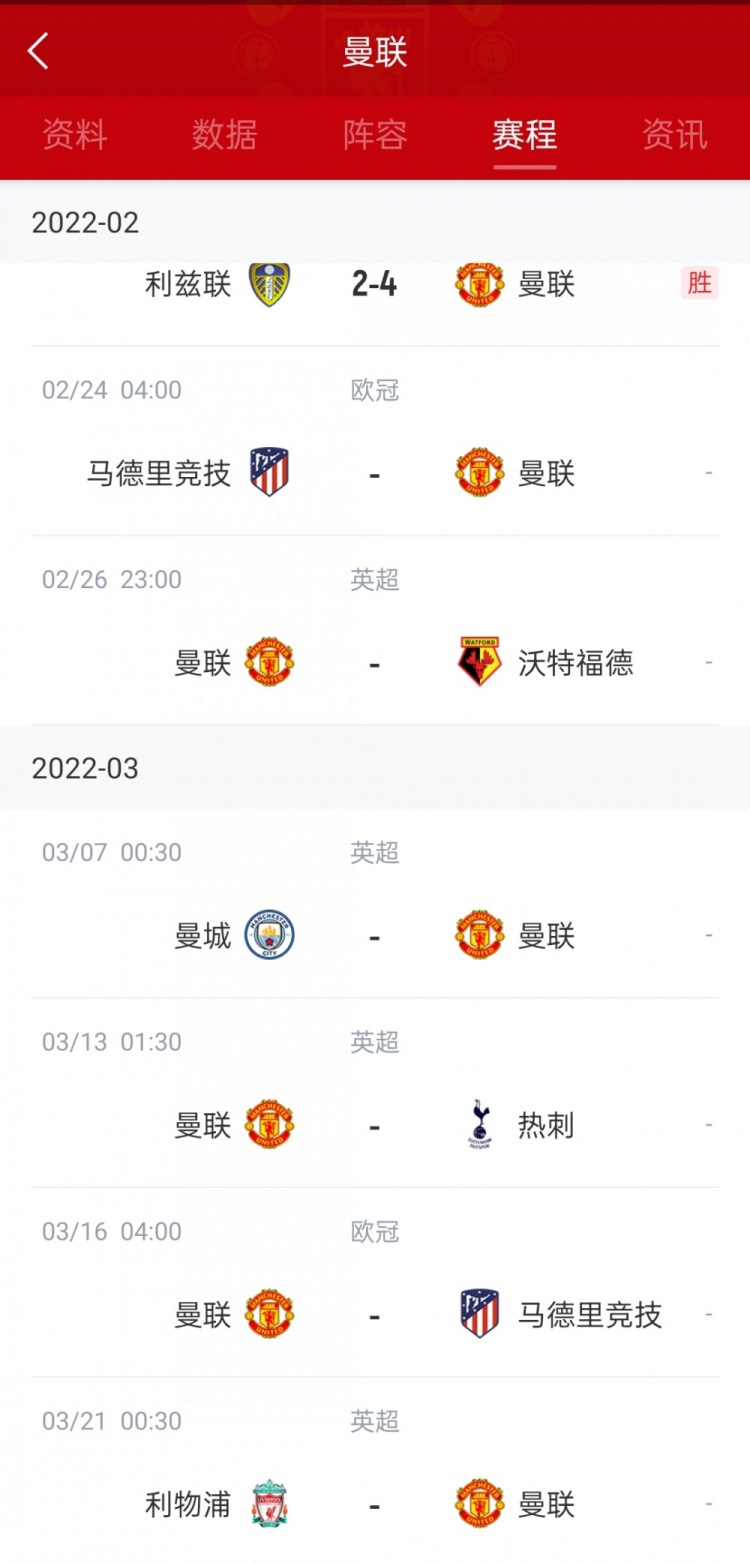Go back using the arrow icon
Screen dimensions: 750x1563
tap(38, 51)
